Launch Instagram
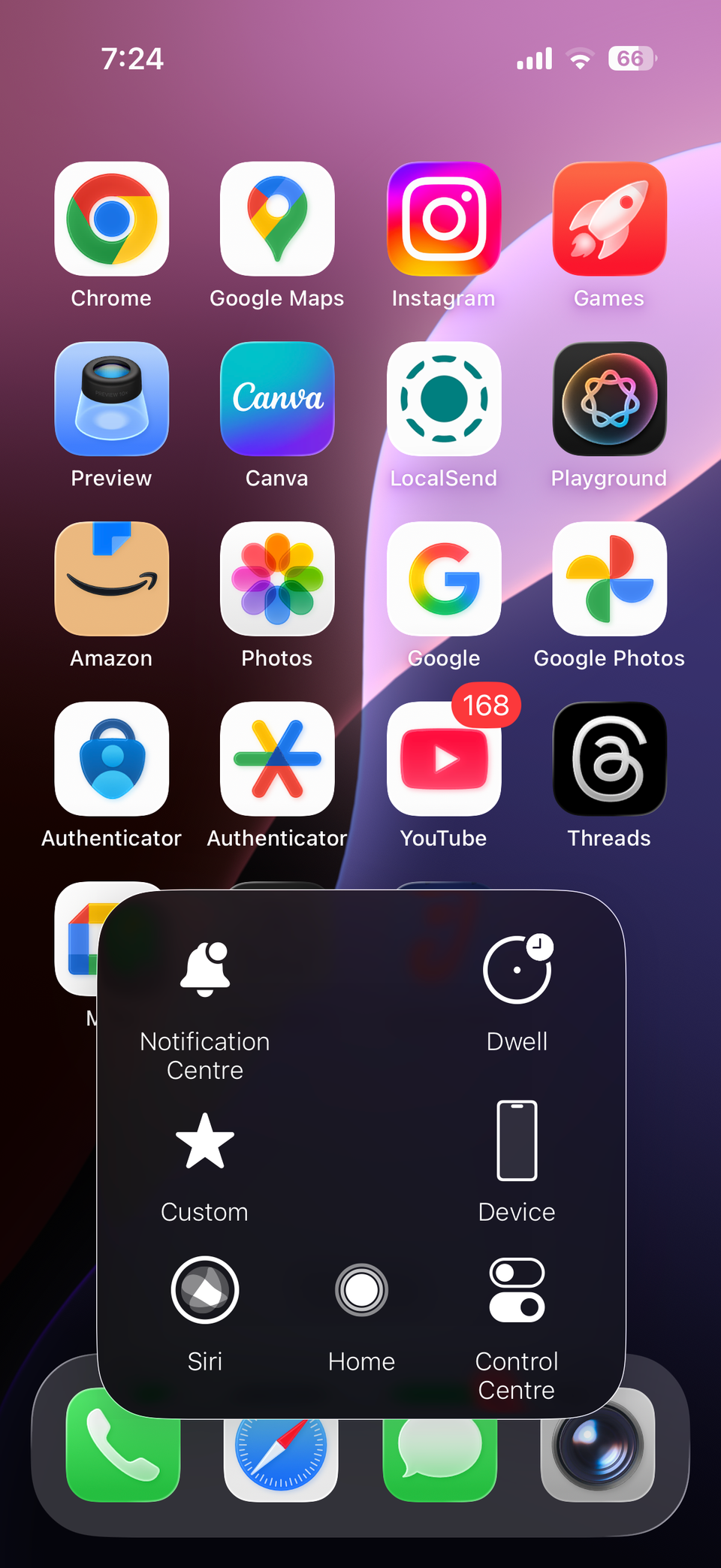721x1568 pixels. [x=444, y=219]
